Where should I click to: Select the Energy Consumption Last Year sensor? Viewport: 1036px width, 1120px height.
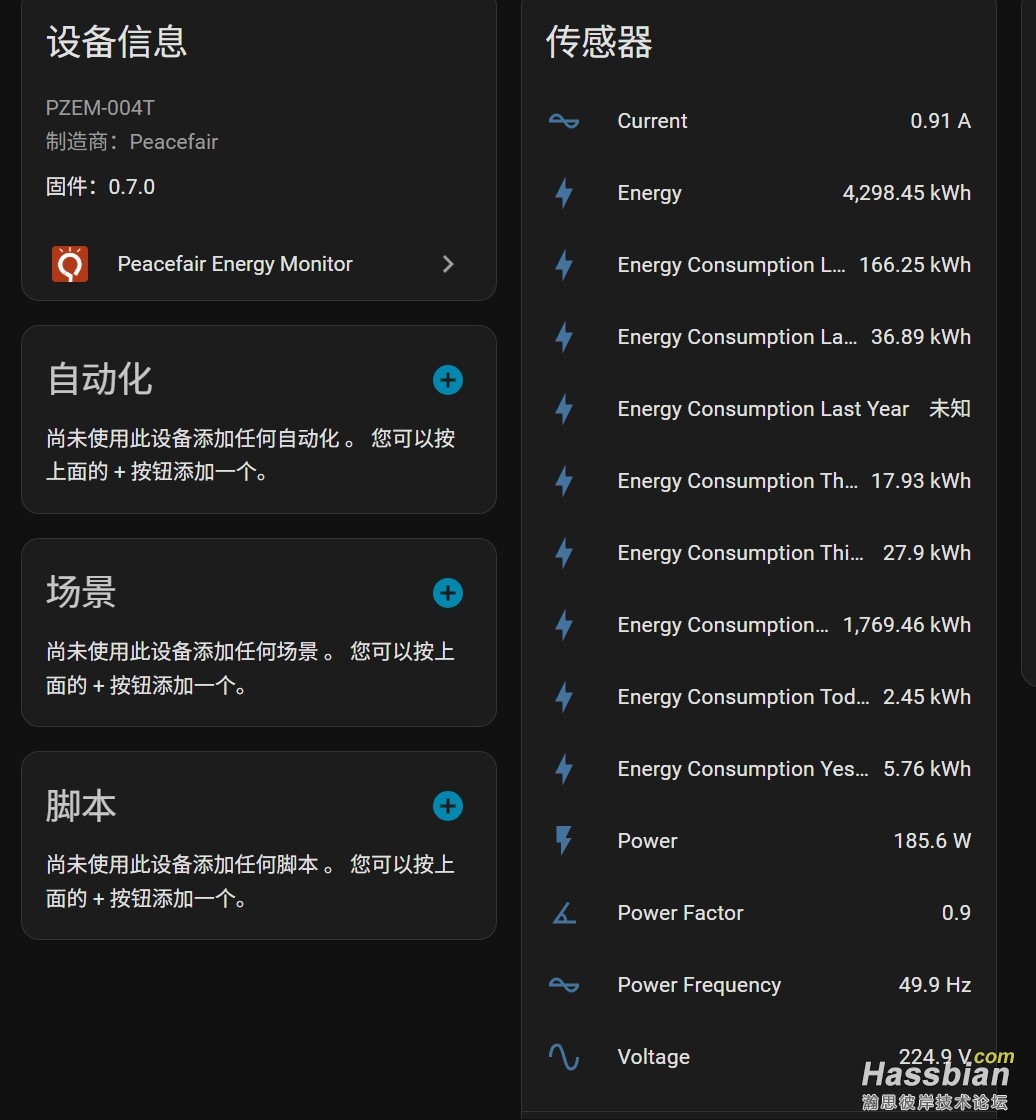click(x=758, y=409)
